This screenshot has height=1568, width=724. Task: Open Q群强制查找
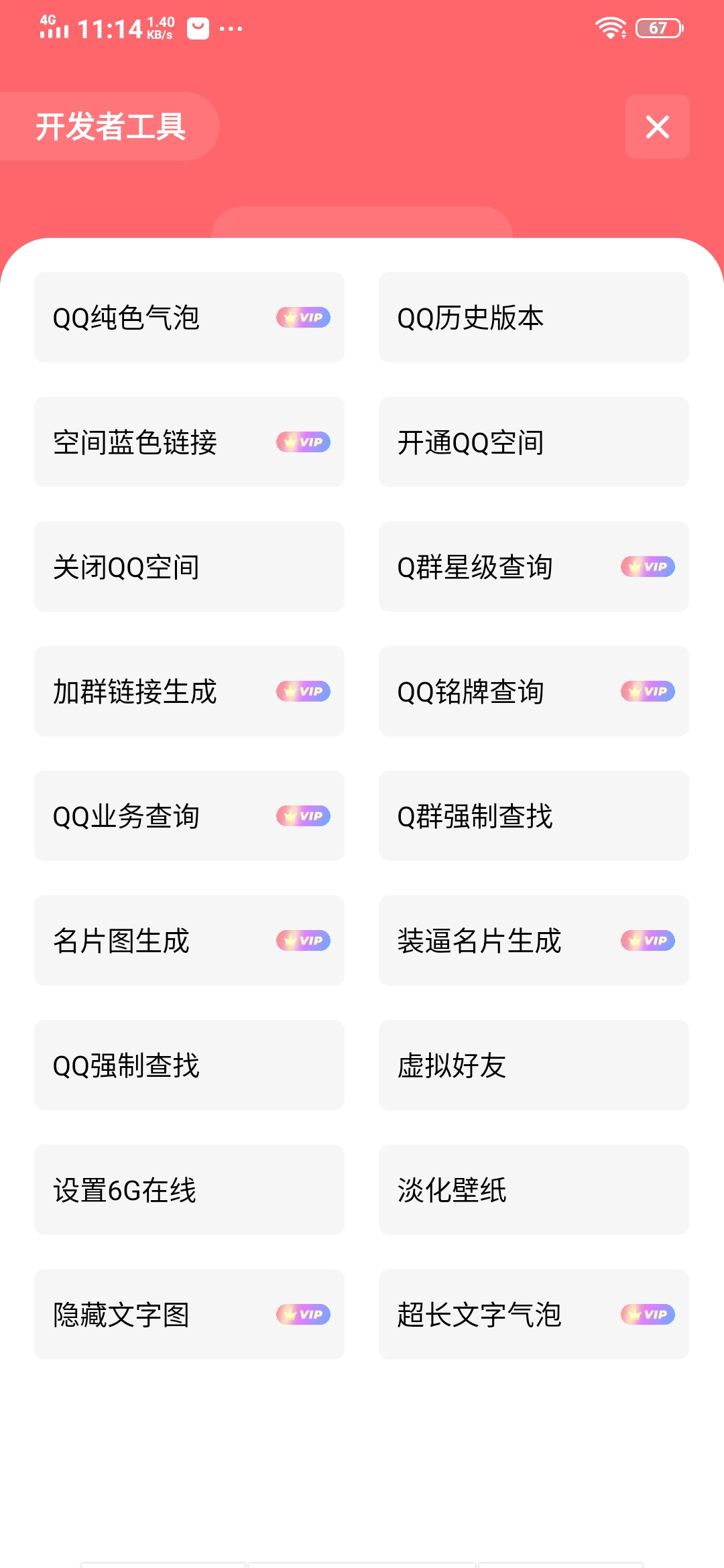coord(534,816)
